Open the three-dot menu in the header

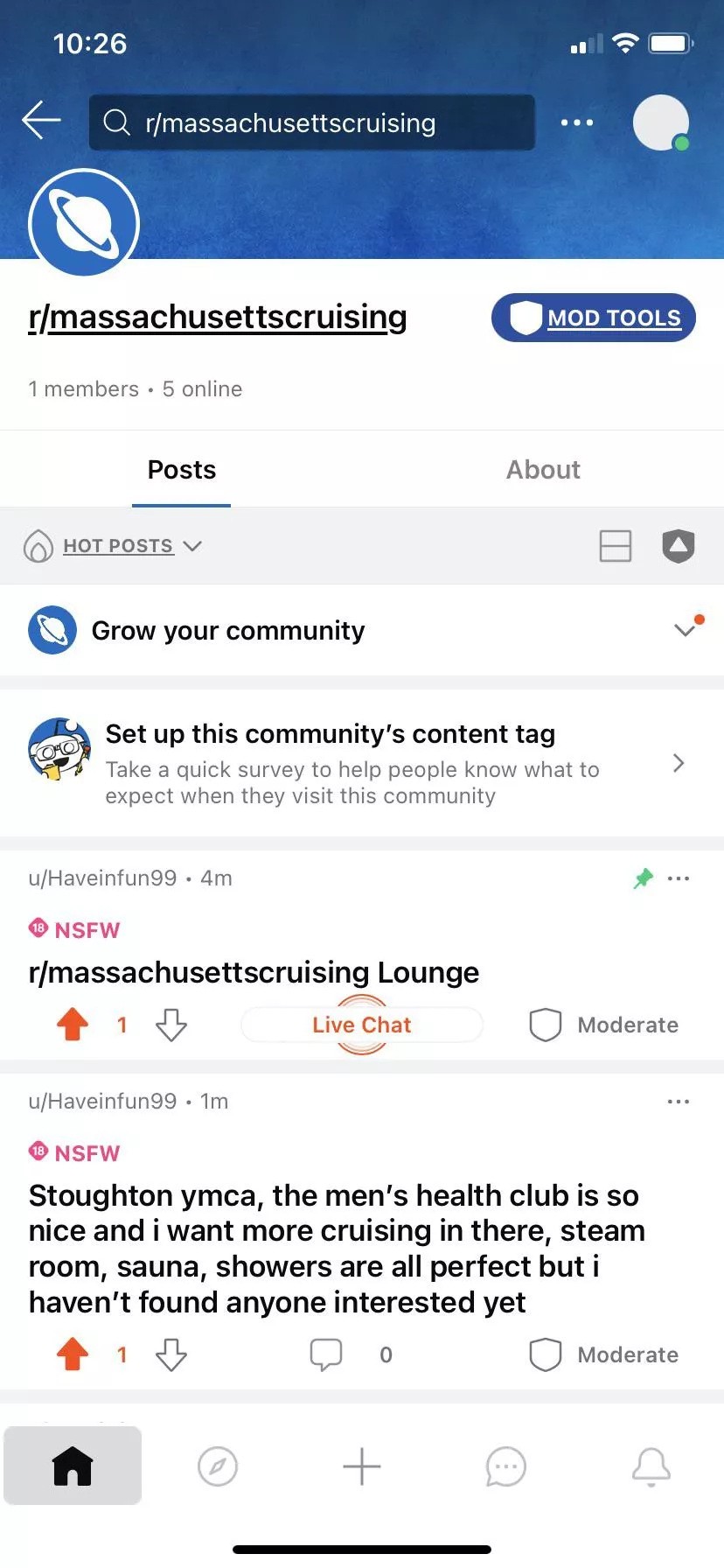click(x=576, y=122)
